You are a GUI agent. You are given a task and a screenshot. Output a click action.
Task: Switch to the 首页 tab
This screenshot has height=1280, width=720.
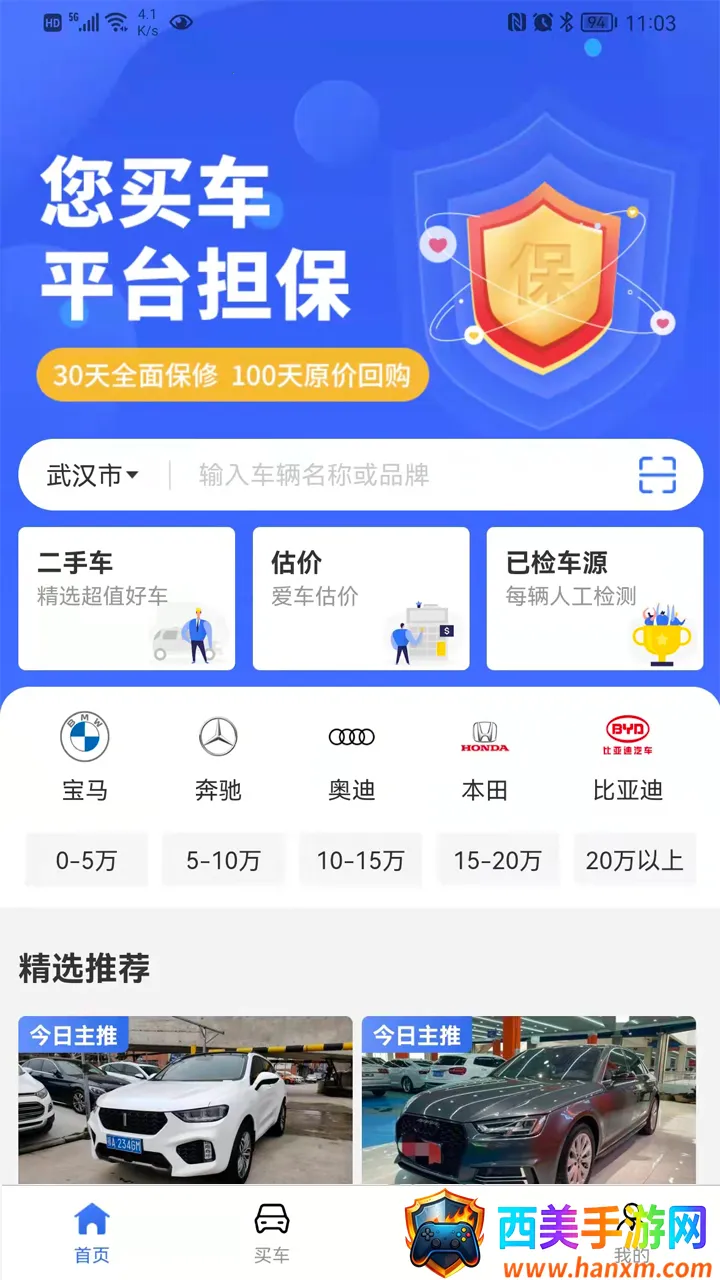point(92,1233)
